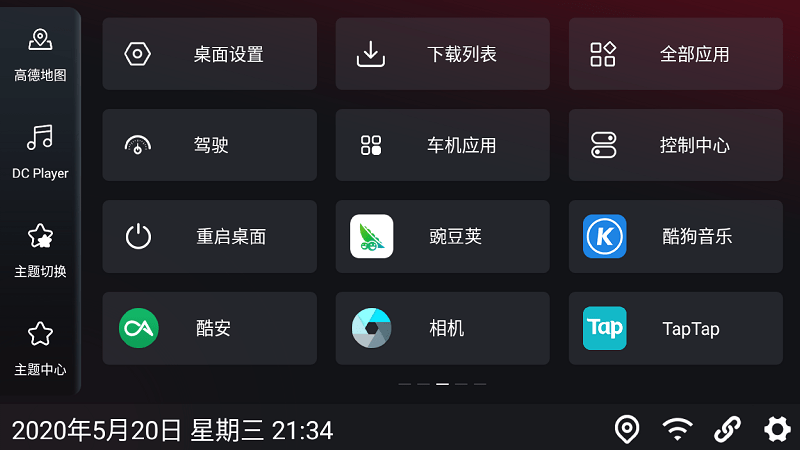
Task: Open 高德地图 from the sidebar
Action: coord(40,54)
